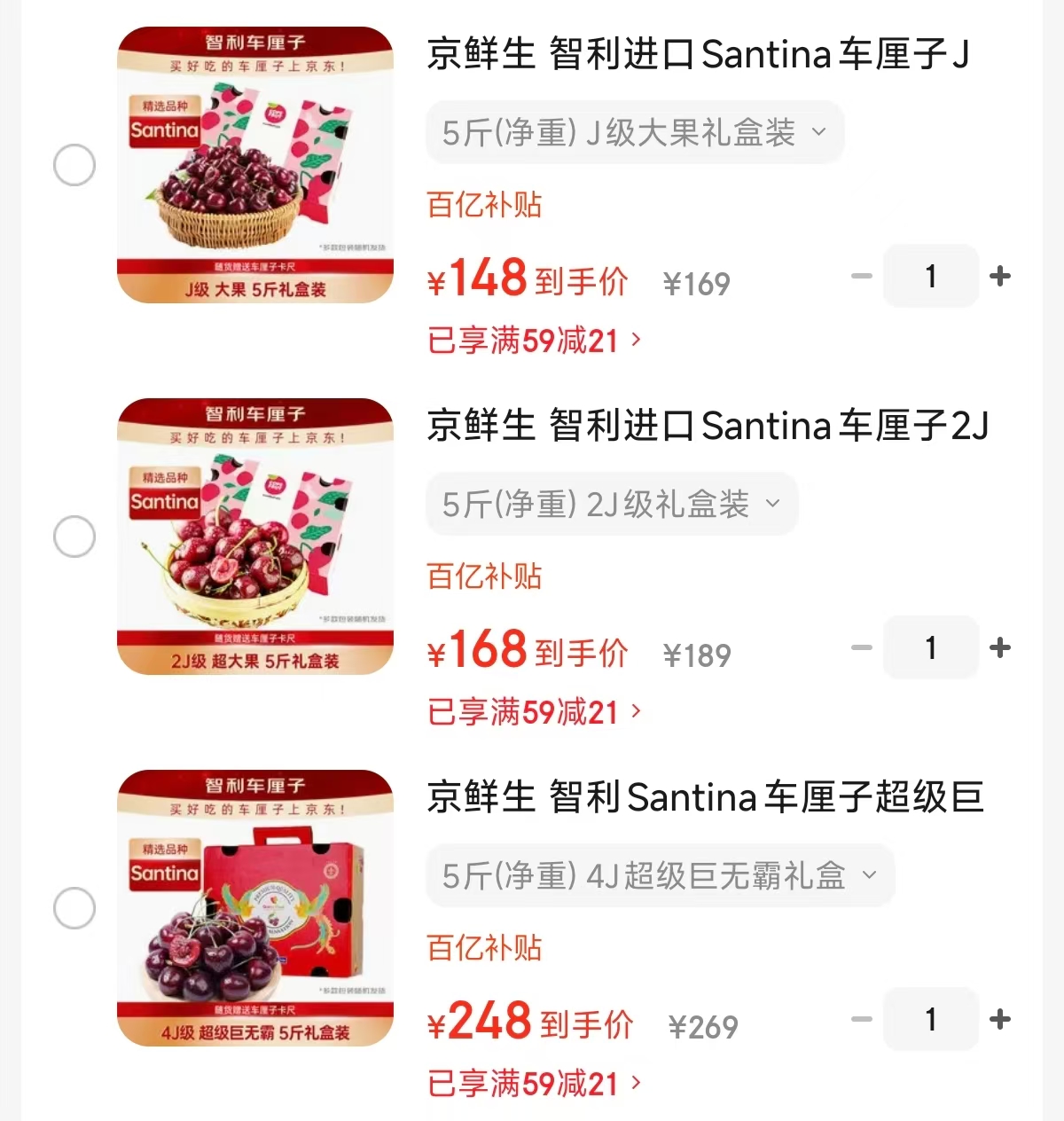
Task: Increase quantity of the ¥248 4J cherries
Action: 1000,1019
